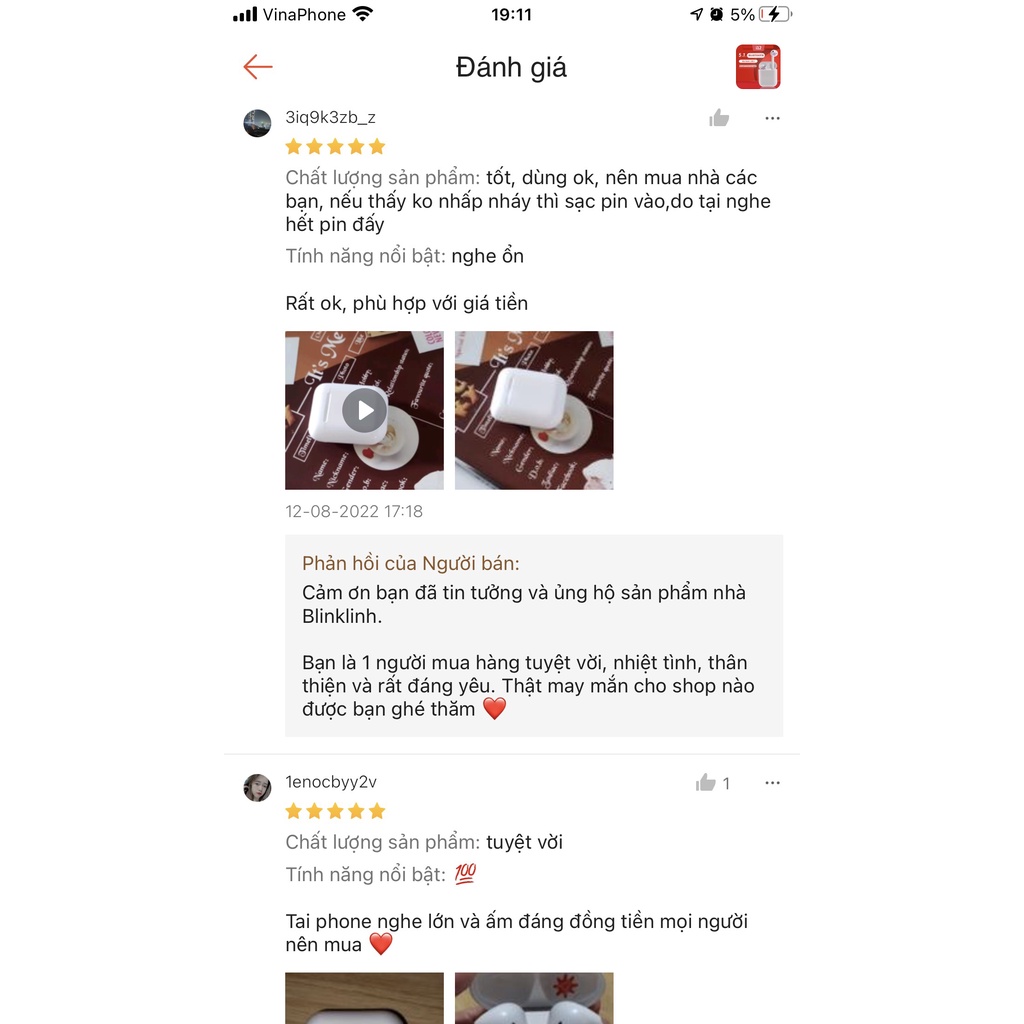Like the review by 3iq9k3zb_z
Viewport: 1024px width, 1024px height.
pyautogui.click(x=719, y=119)
